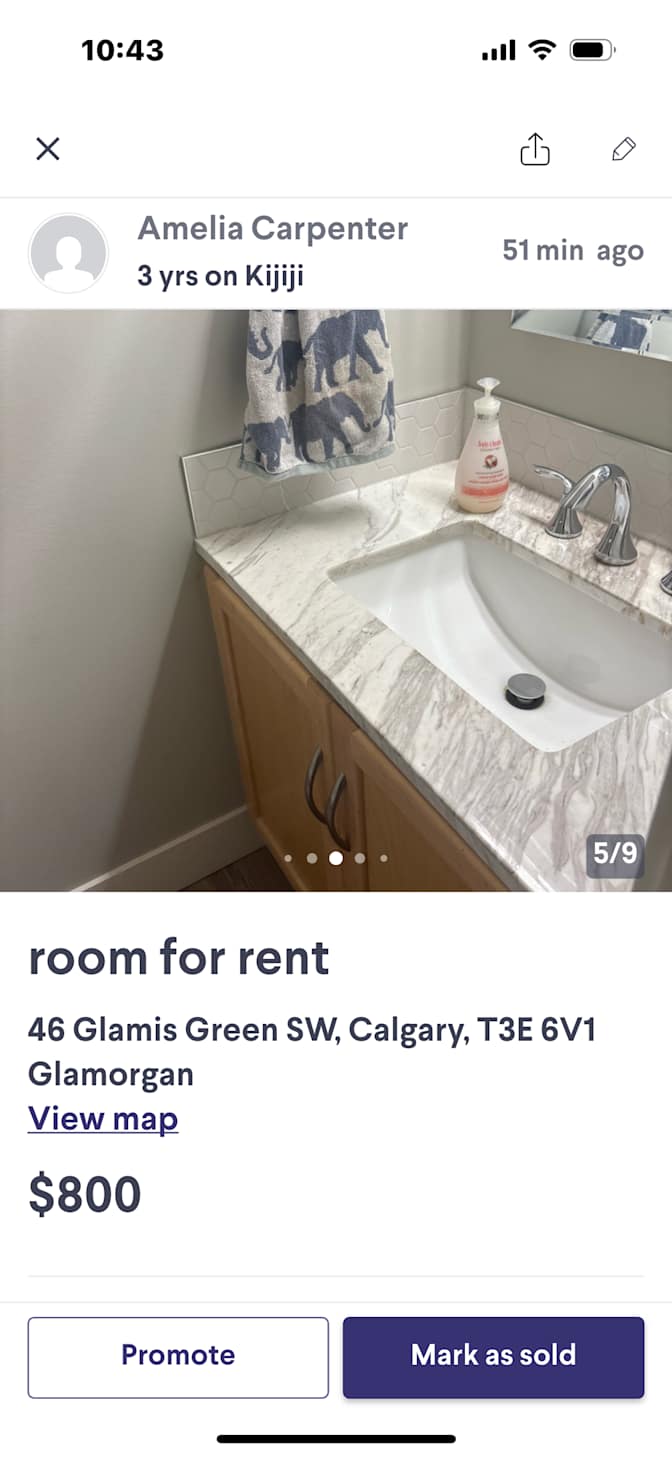Viewport: 672px width, 1457px height.
Task: Tap the Promote button
Action: [x=178, y=1356]
